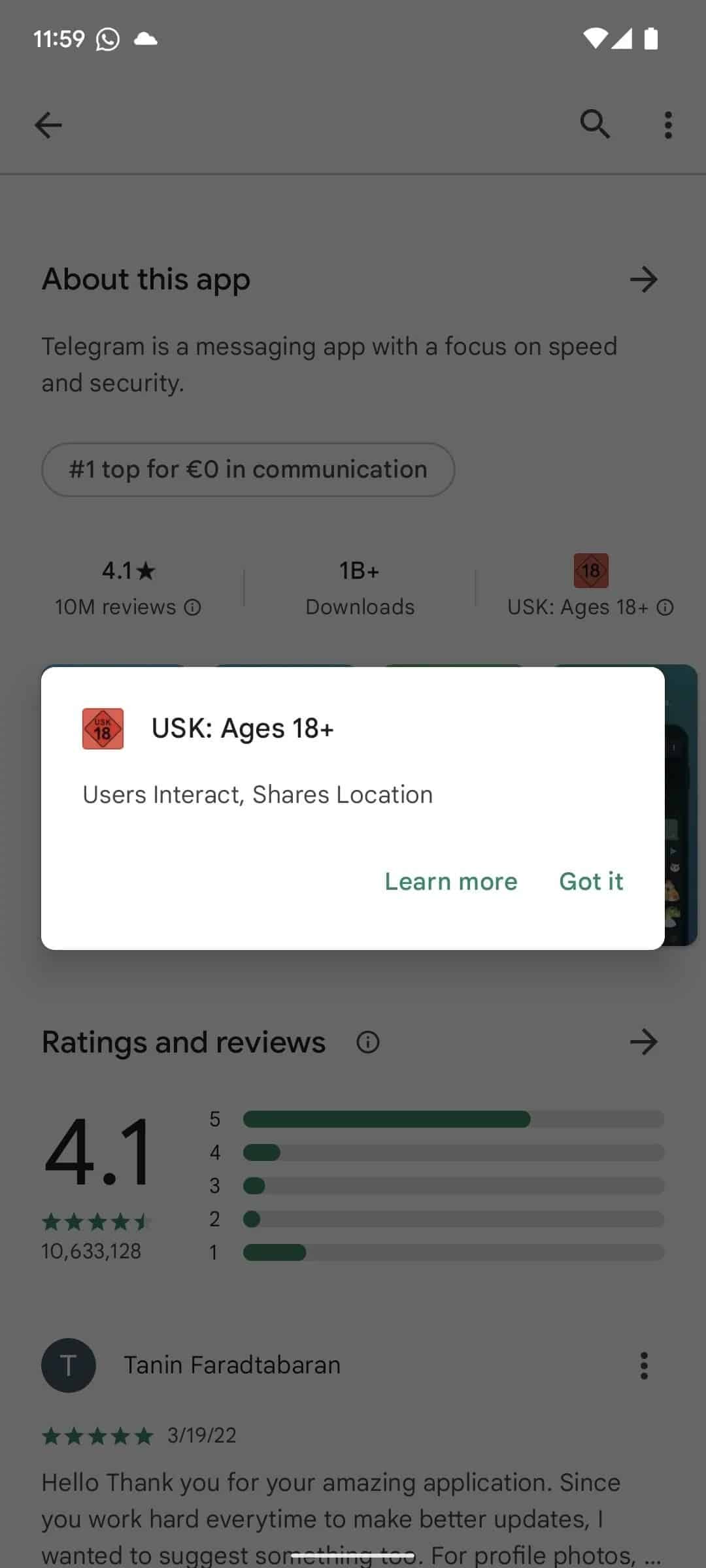This screenshot has height=1568, width=706.
Task: Open the review options menu for Tanin Faradtabaran
Action: [x=643, y=1365]
